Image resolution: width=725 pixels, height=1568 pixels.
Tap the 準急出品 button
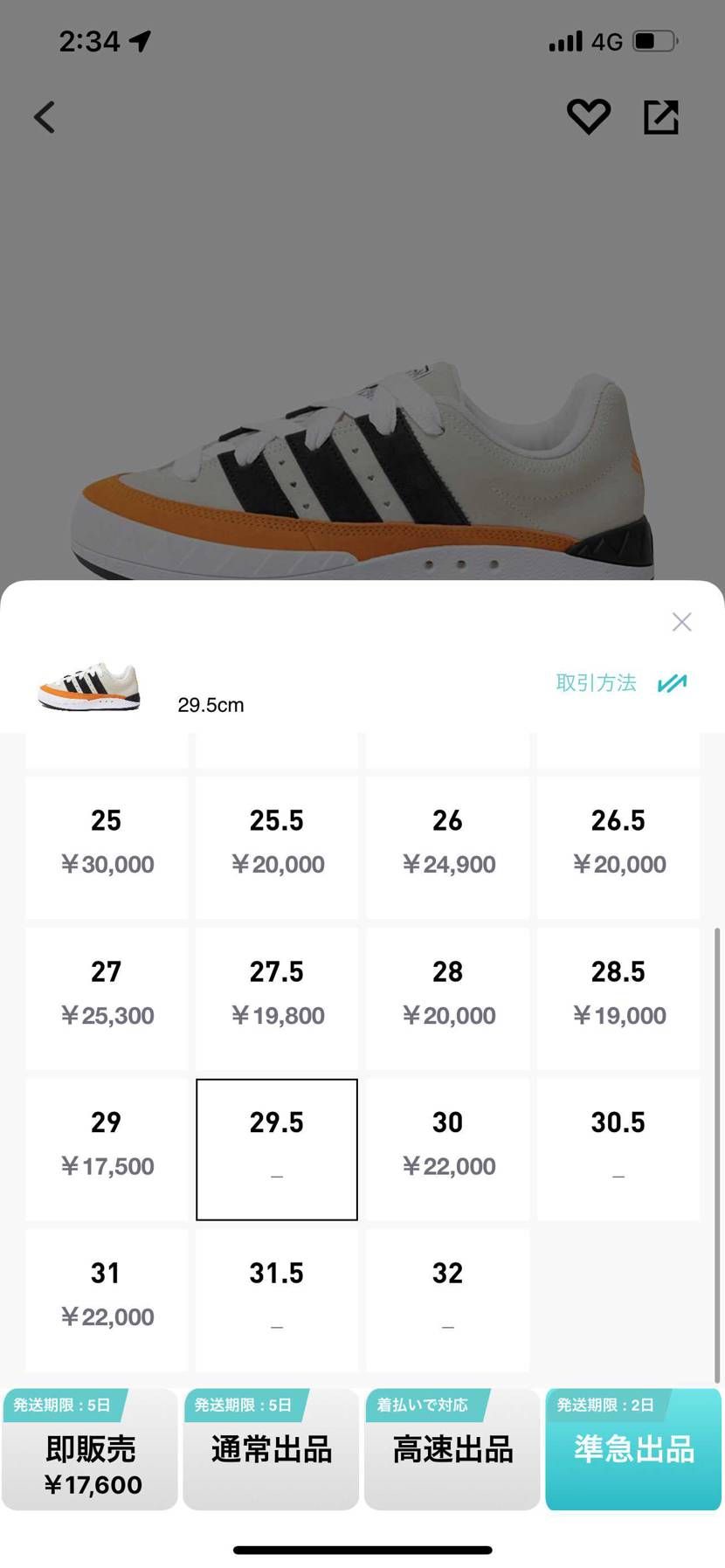[x=633, y=1449]
